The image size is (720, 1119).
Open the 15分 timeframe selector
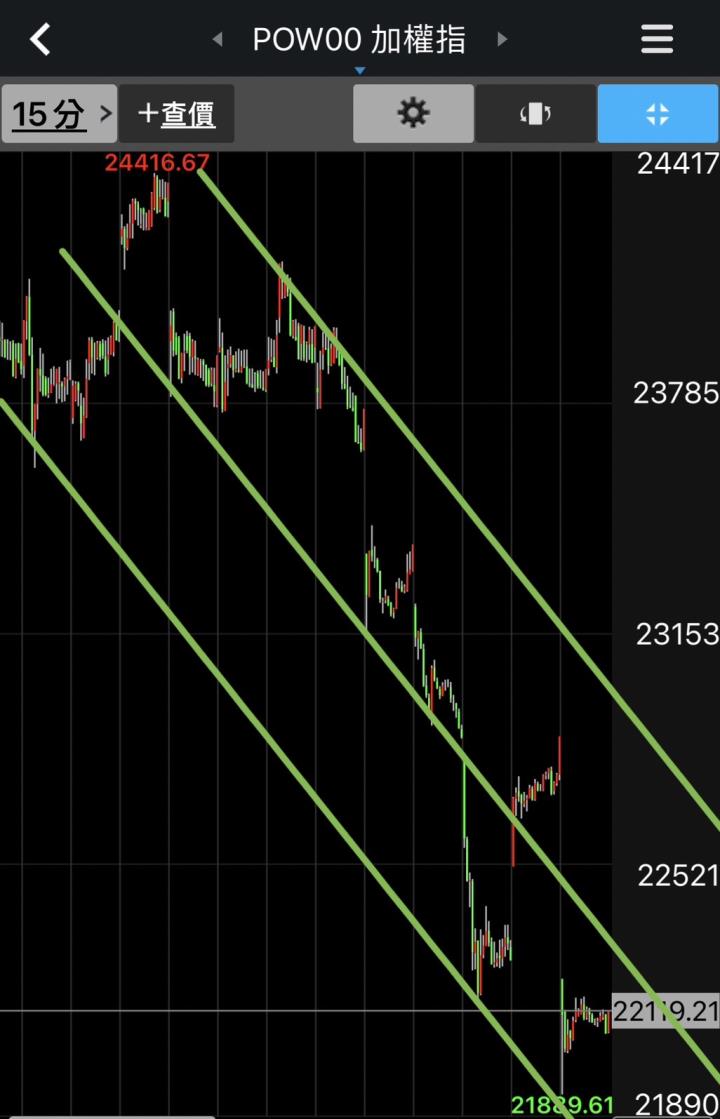click(59, 114)
